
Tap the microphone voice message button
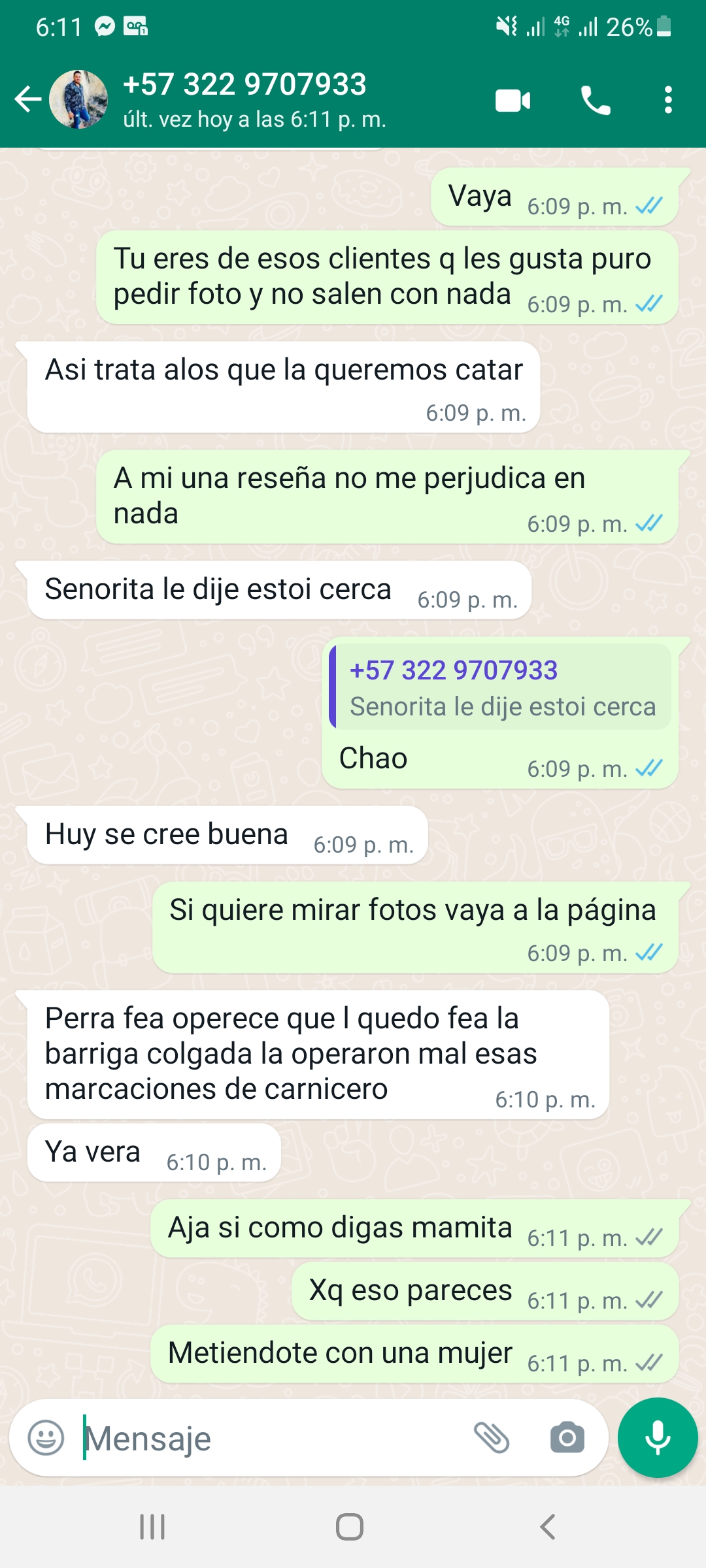[657, 1438]
